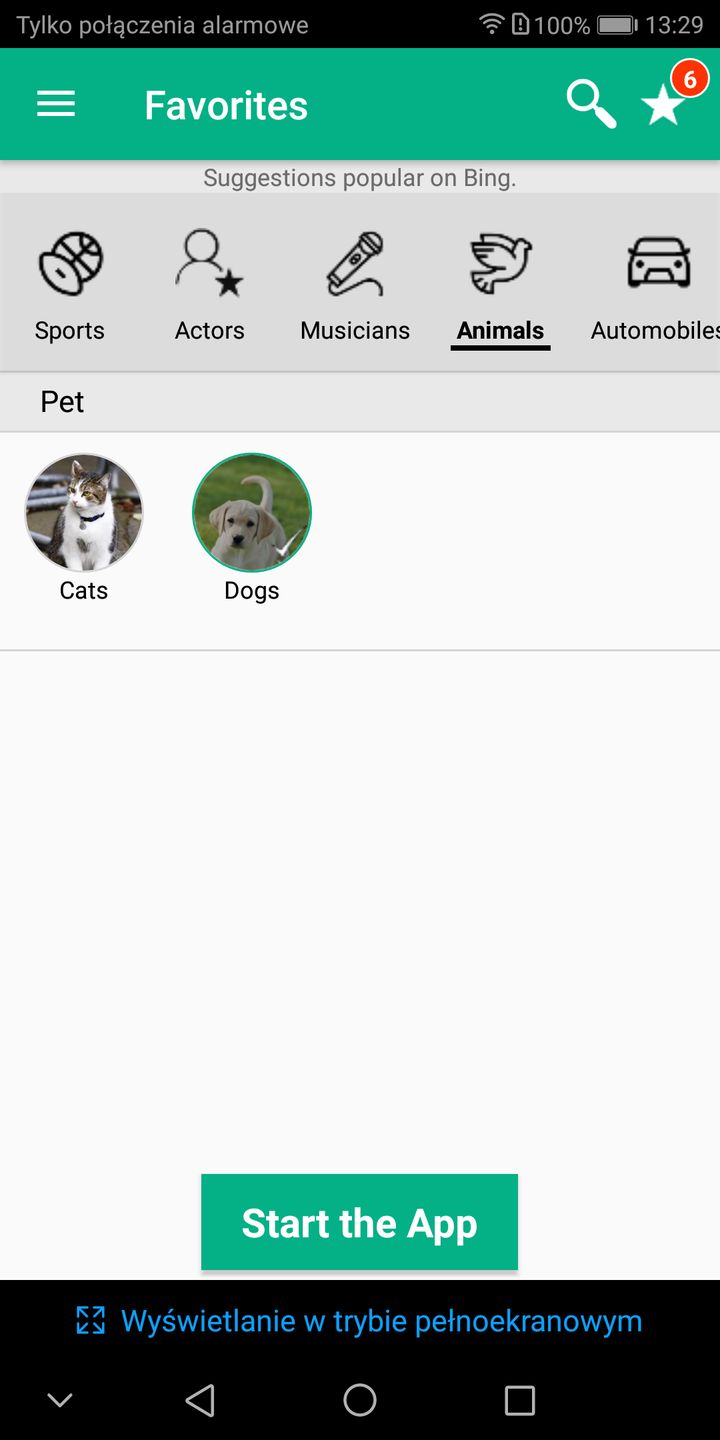The height and width of the screenshot is (1440, 720).
Task: Go back with the system back button
Action: coord(200,1400)
